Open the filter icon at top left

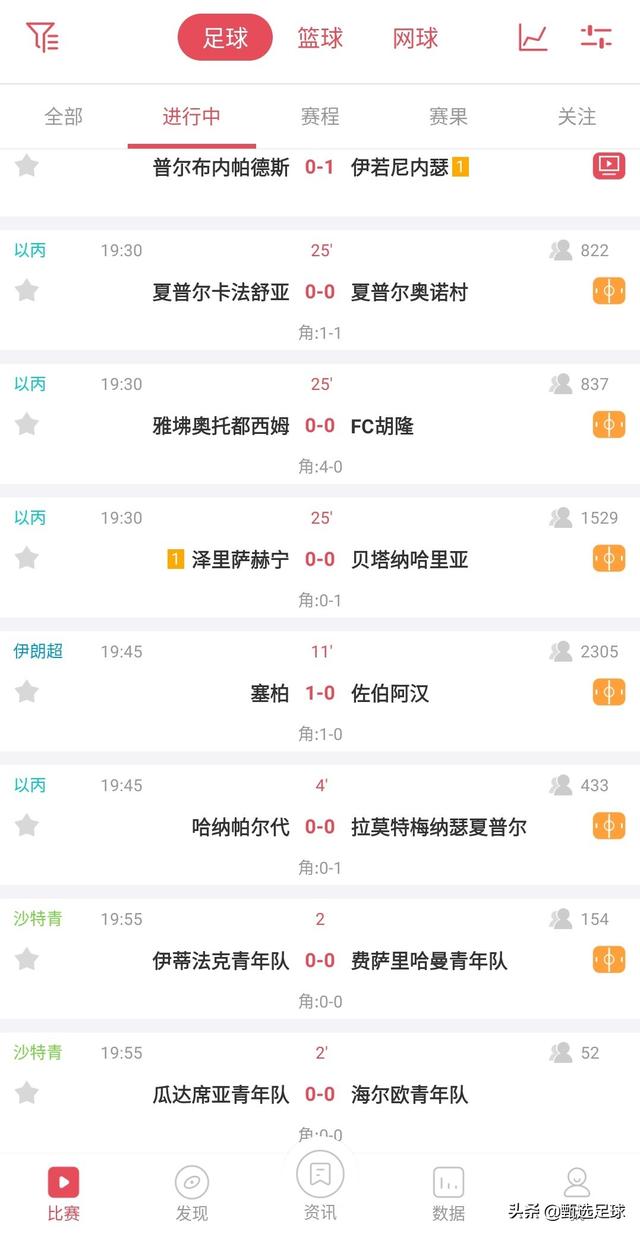(x=42, y=38)
